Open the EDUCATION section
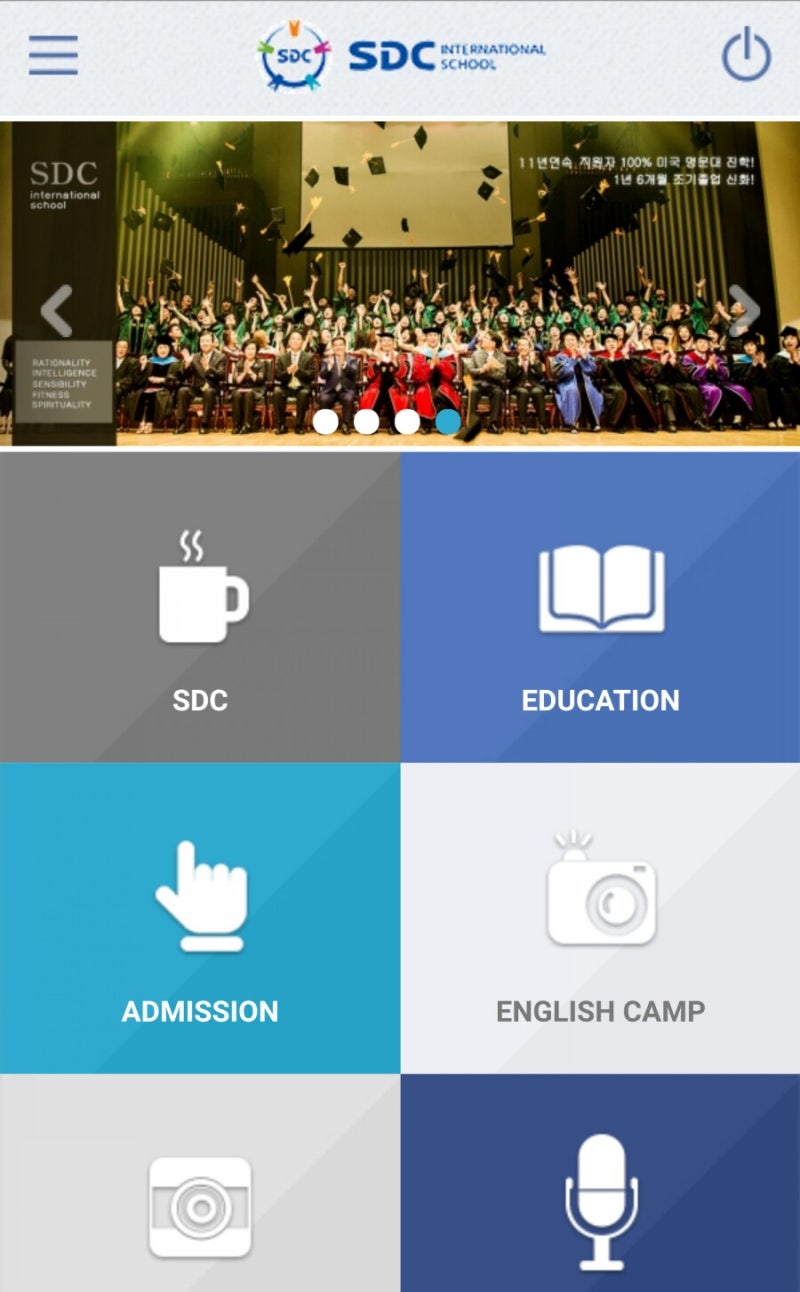This screenshot has width=800, height=1292. coord(600,607)
